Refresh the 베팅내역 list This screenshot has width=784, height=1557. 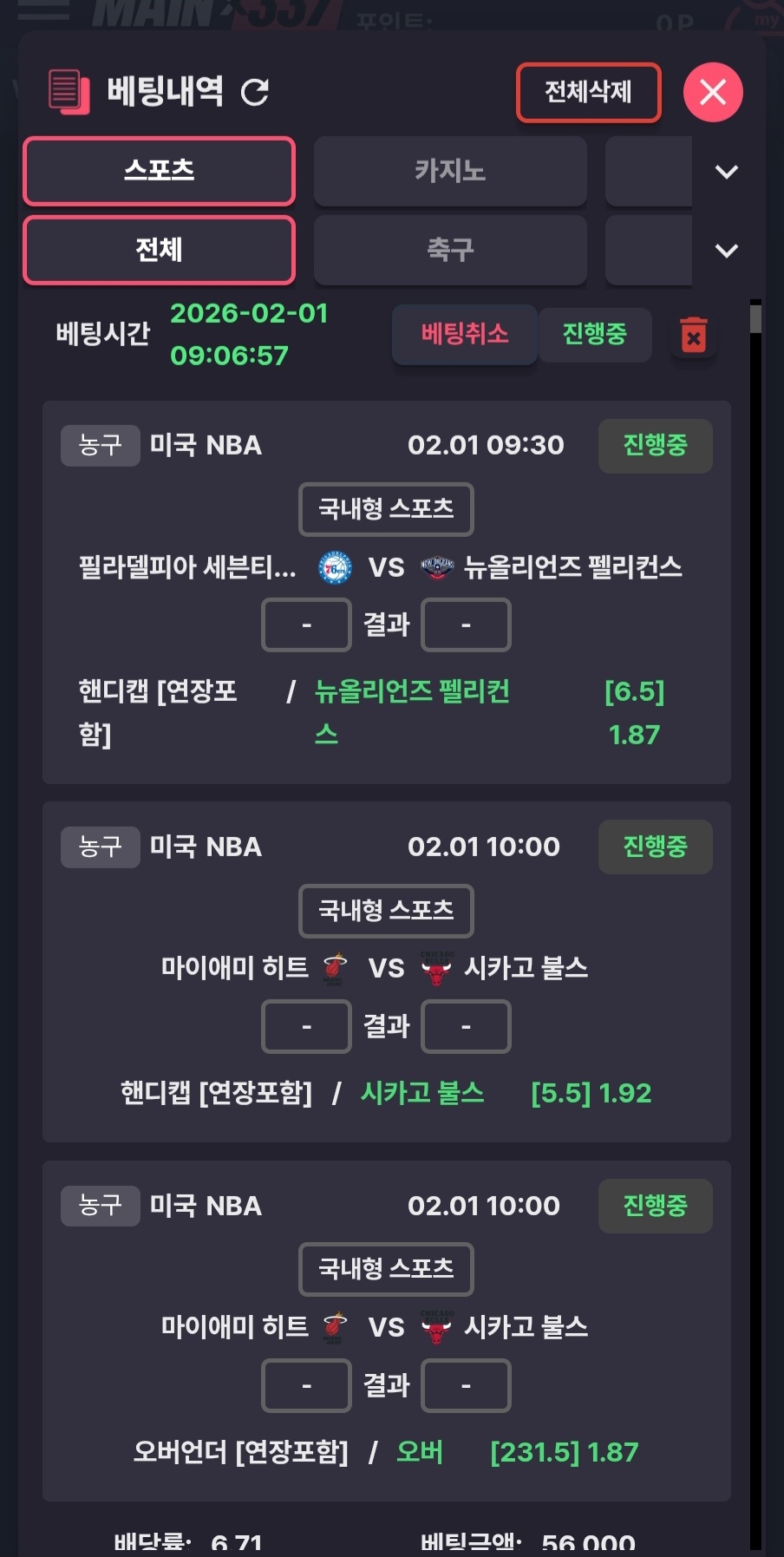254,91
